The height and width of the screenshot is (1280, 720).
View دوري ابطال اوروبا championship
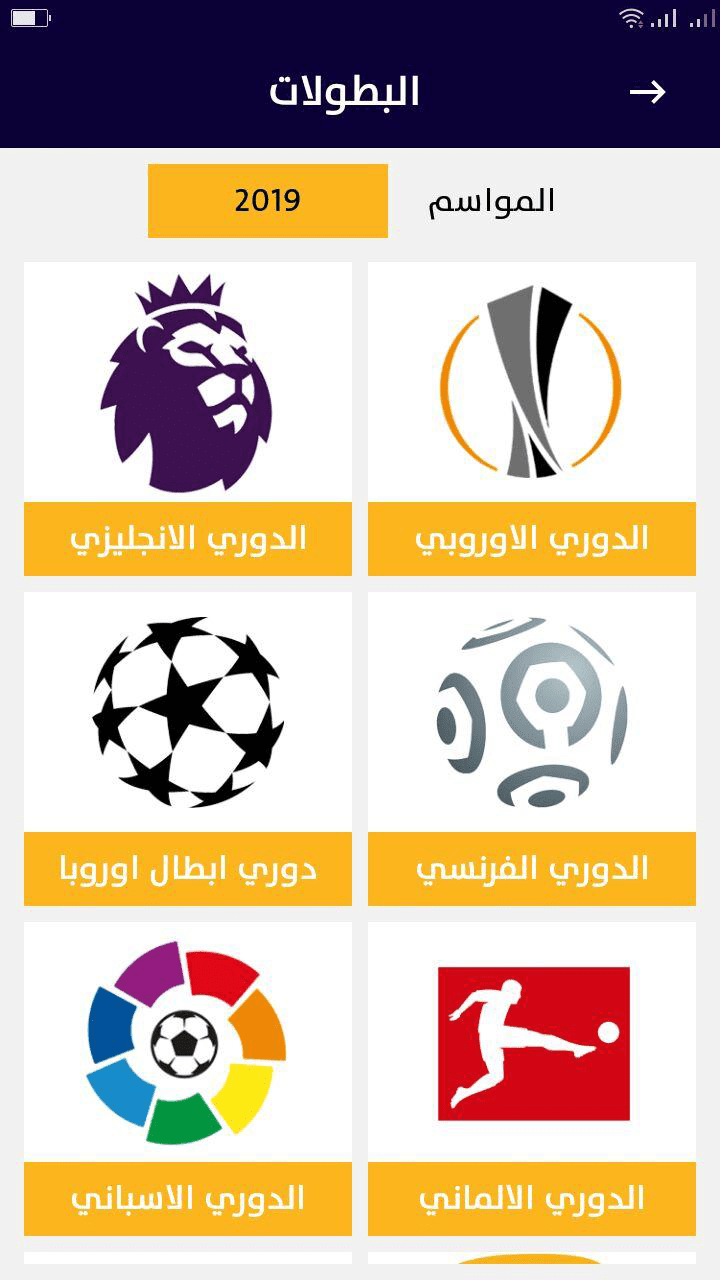coord(188,749)
